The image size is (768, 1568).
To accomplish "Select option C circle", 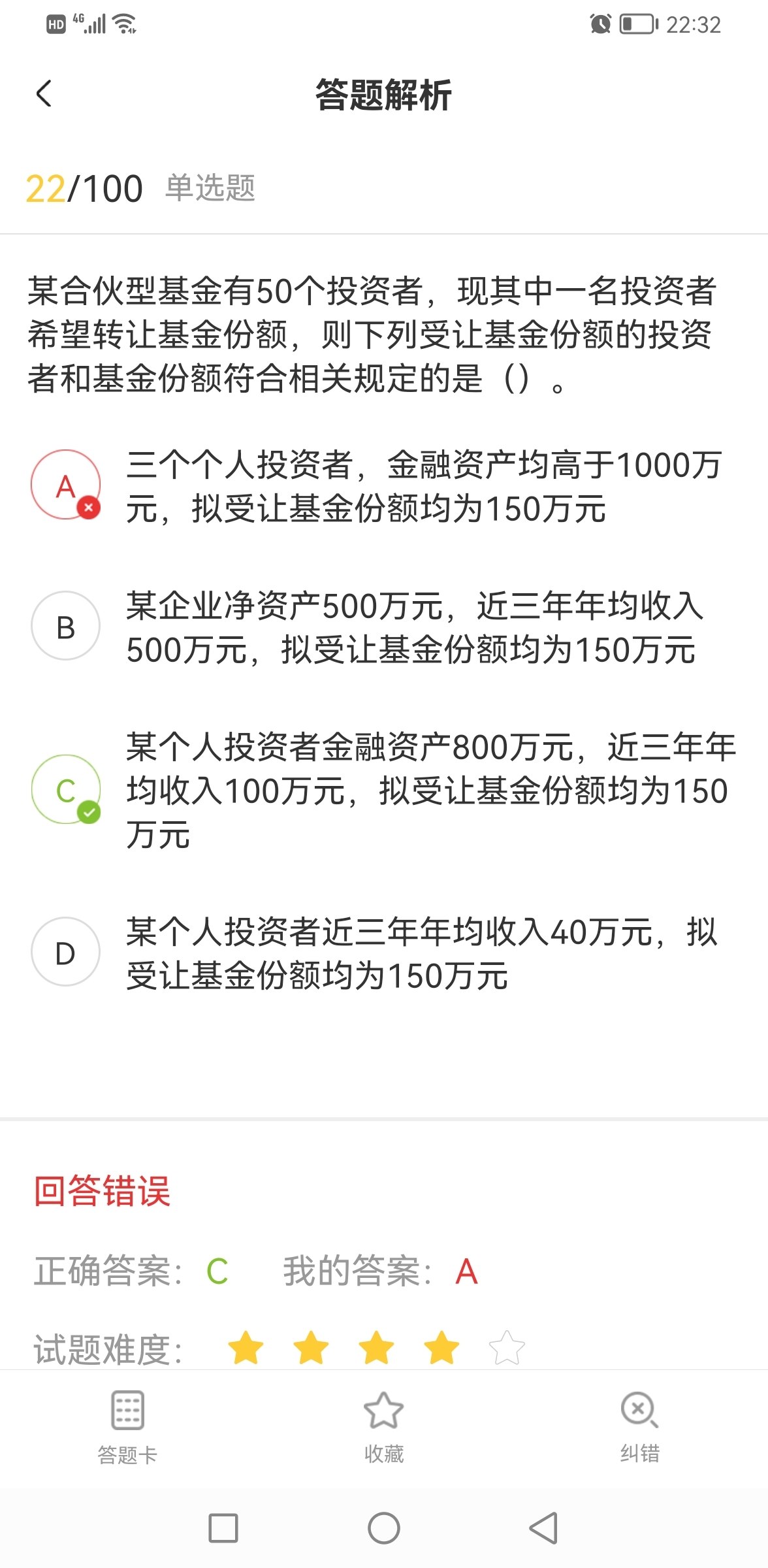I will [x=66, y=789].
